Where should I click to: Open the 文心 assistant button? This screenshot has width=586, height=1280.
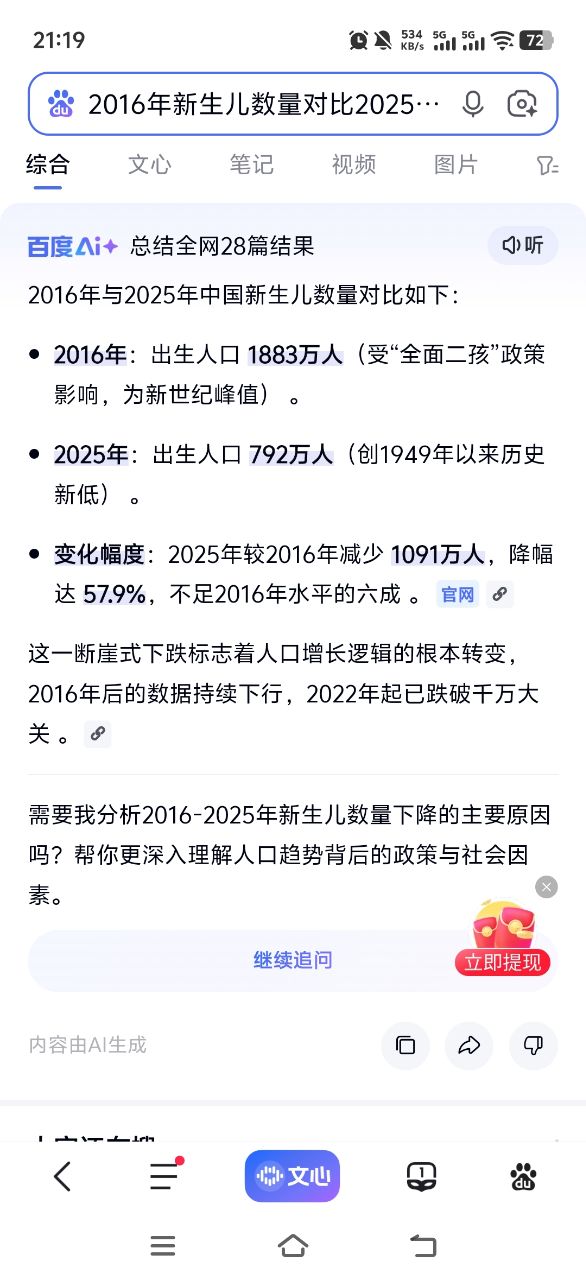click(x=292, y=1176)
